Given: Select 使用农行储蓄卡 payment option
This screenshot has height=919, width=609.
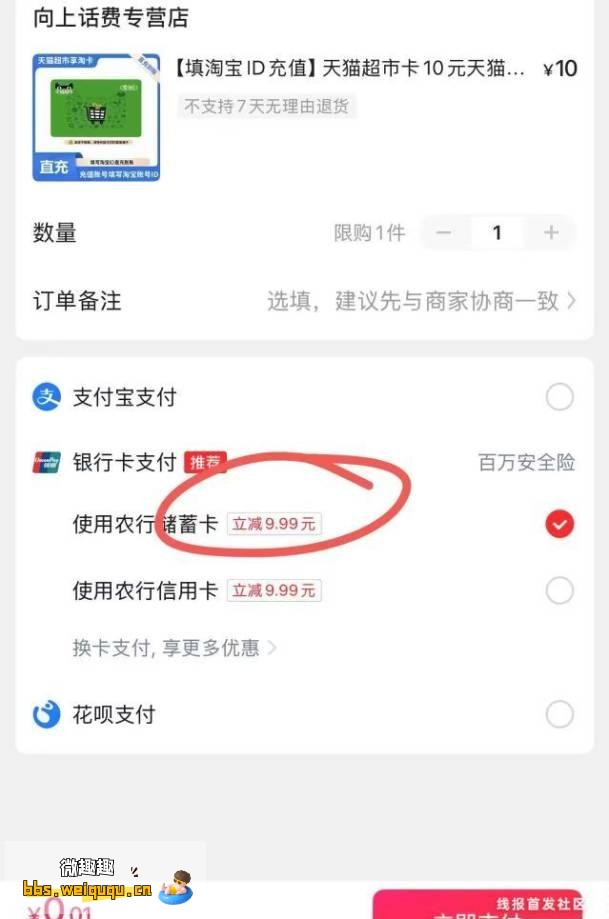Looking at the screenshot, I should coord(559,523).
